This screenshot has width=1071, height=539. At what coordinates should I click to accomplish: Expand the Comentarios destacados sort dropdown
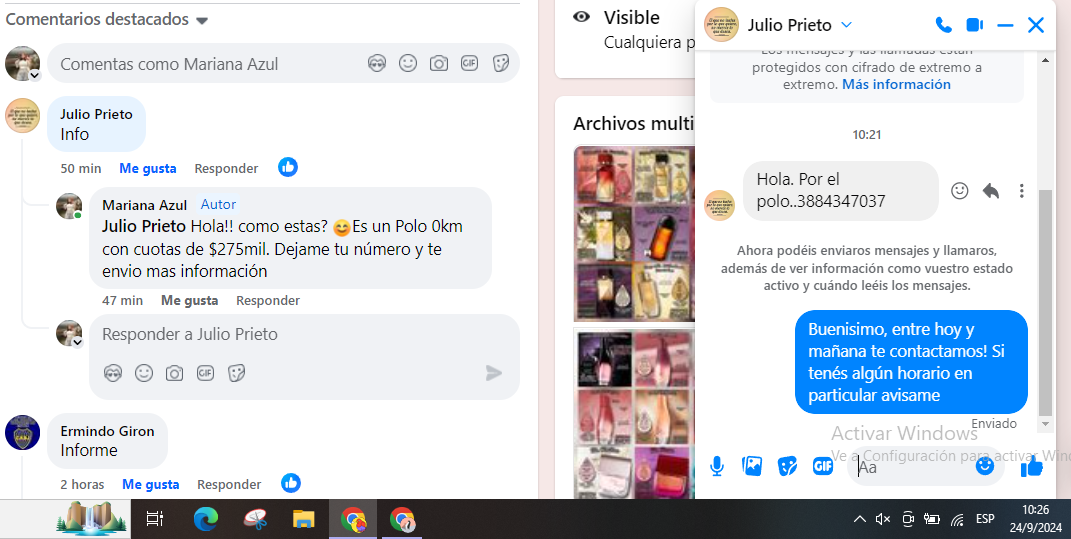point(202,21)
